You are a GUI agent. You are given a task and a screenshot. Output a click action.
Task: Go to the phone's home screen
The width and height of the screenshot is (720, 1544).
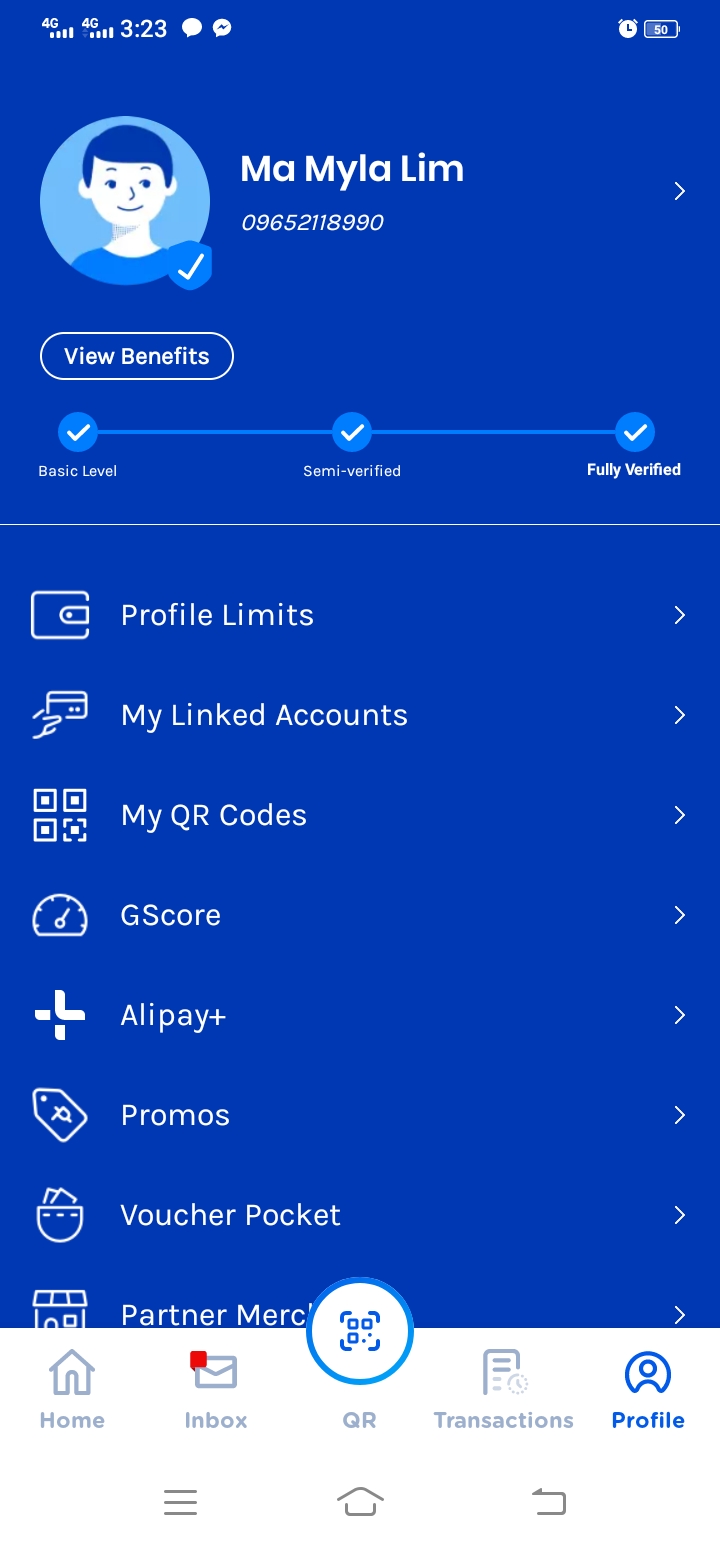[x=360, y=1501]
